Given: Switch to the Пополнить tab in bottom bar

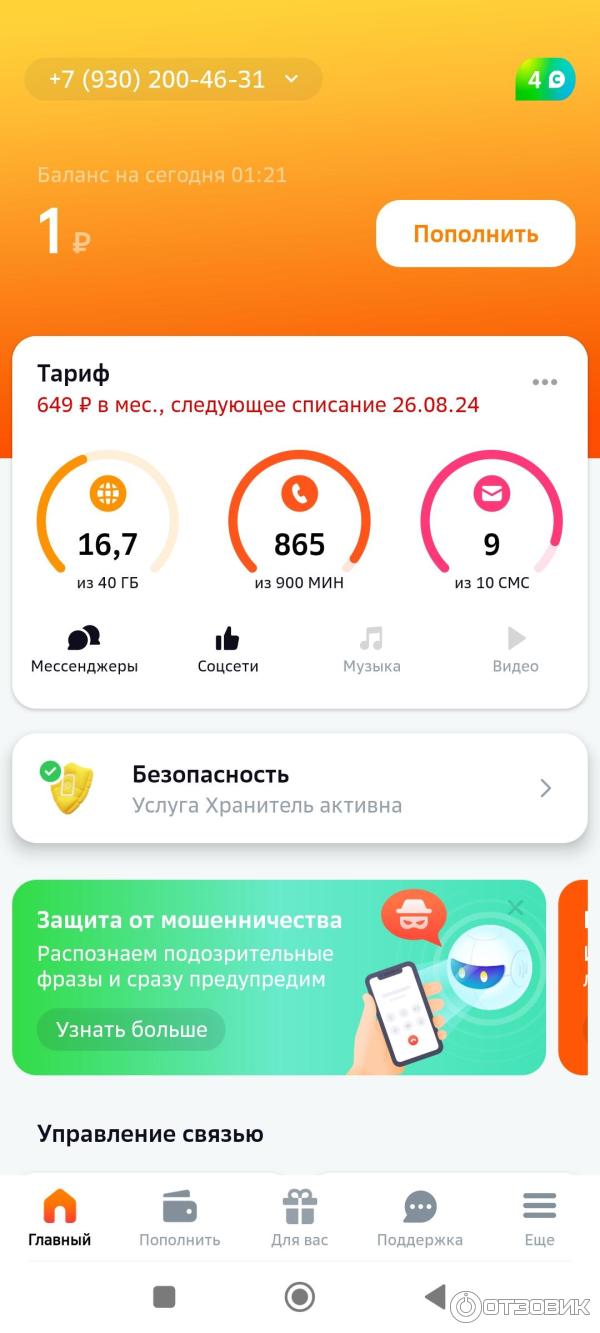Looking at the screenshot, I should [x=180, y=1219].
